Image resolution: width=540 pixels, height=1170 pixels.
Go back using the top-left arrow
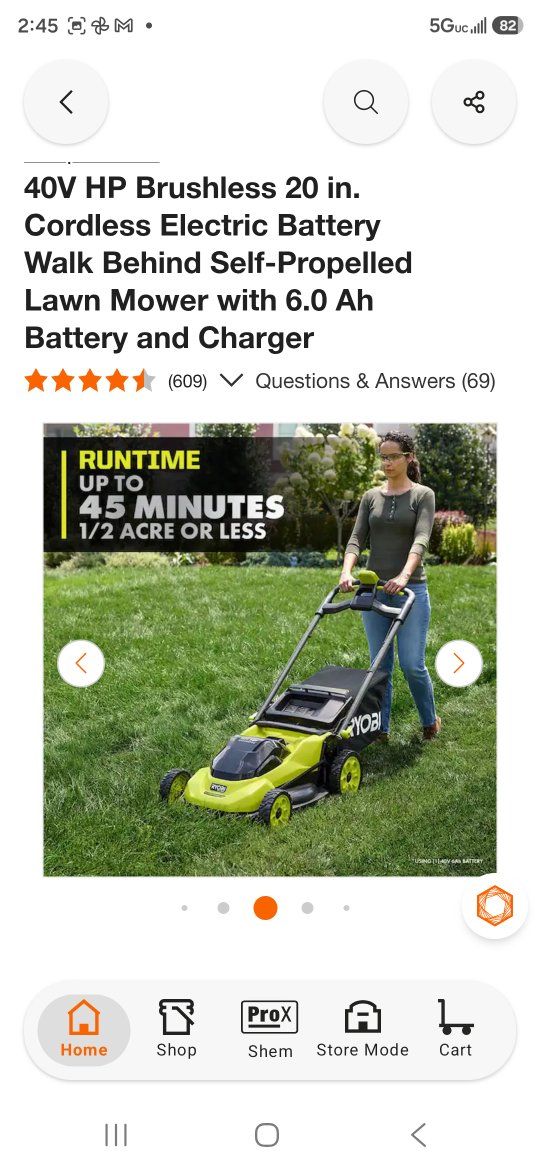(66, 102)
